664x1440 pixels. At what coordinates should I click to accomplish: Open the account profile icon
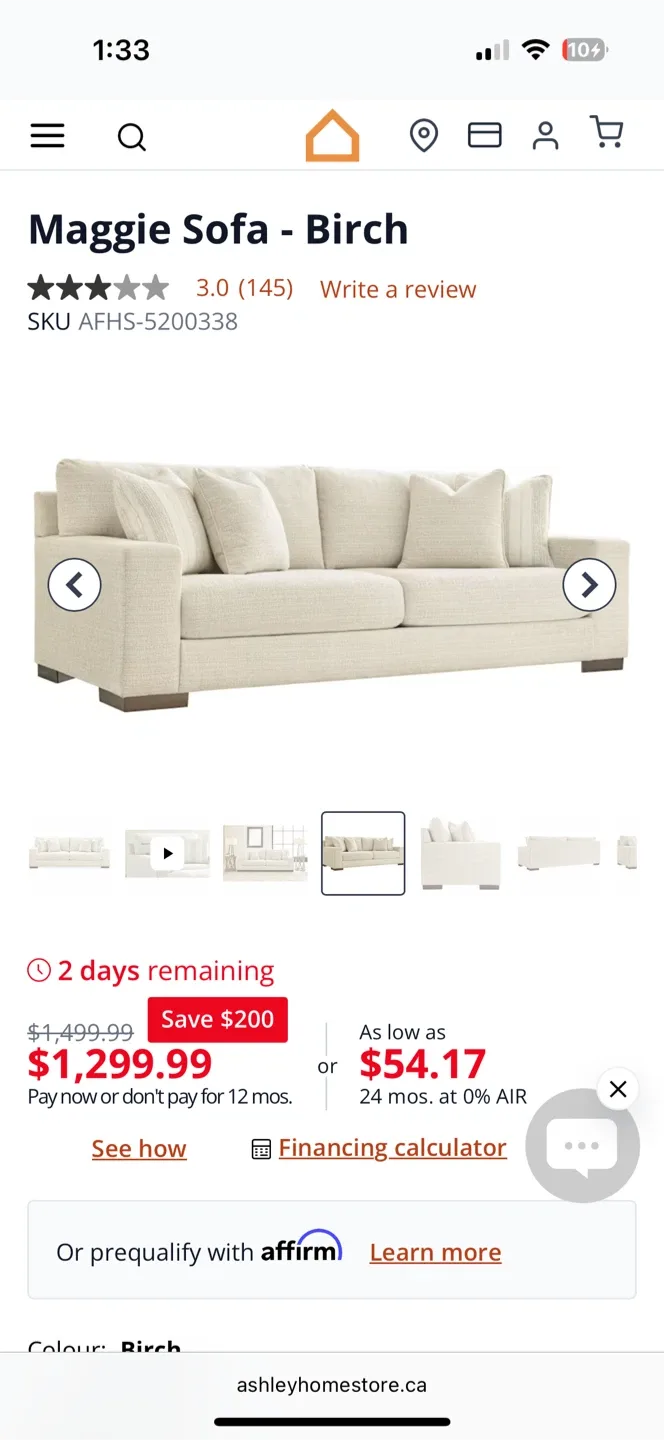point(545,135)
